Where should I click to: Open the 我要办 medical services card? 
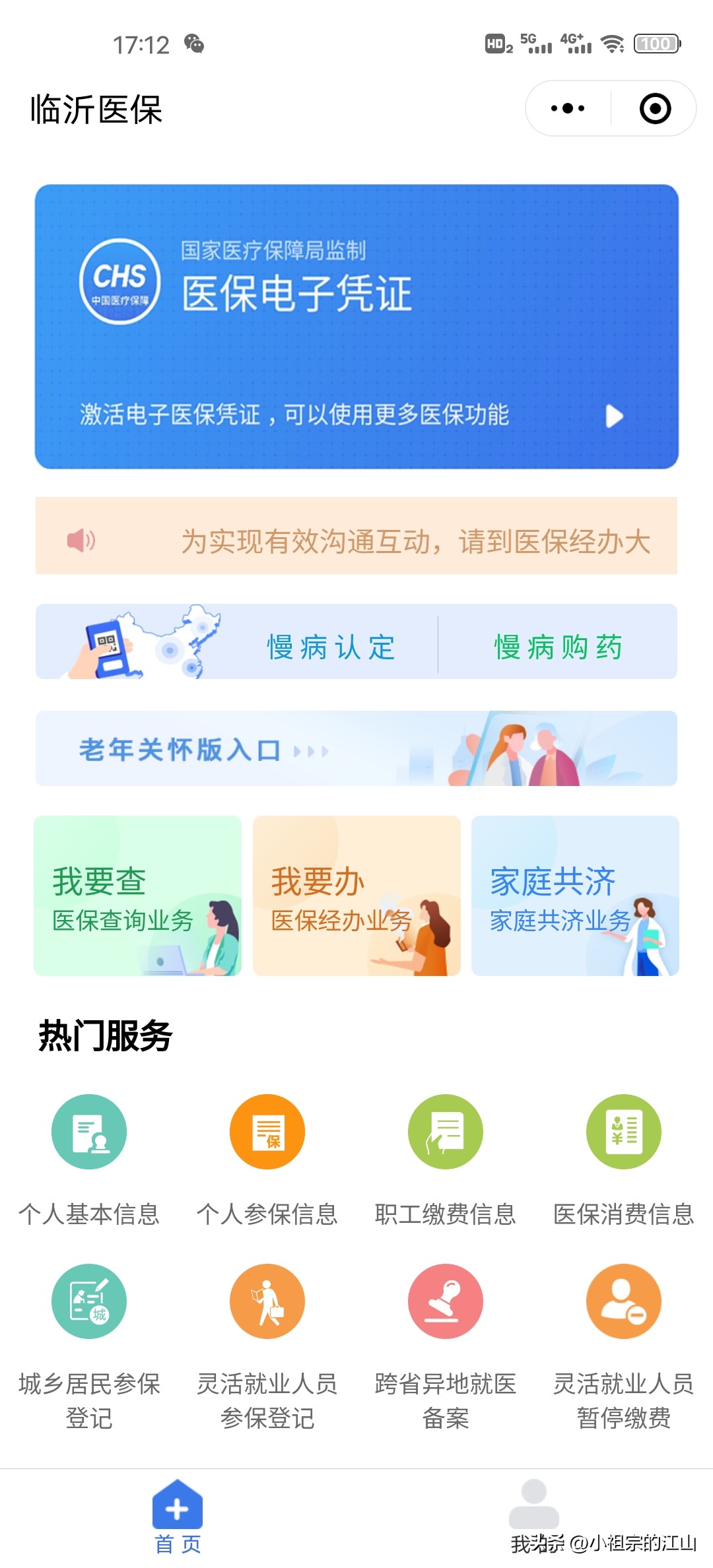[356, 896]
